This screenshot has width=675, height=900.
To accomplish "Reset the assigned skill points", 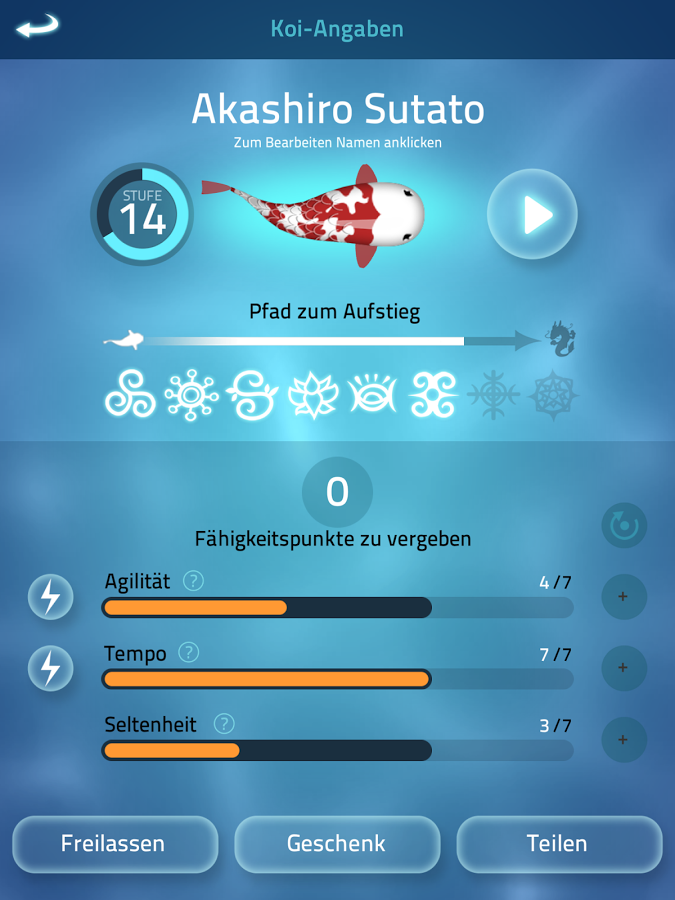I will click(x=624, y=525).
